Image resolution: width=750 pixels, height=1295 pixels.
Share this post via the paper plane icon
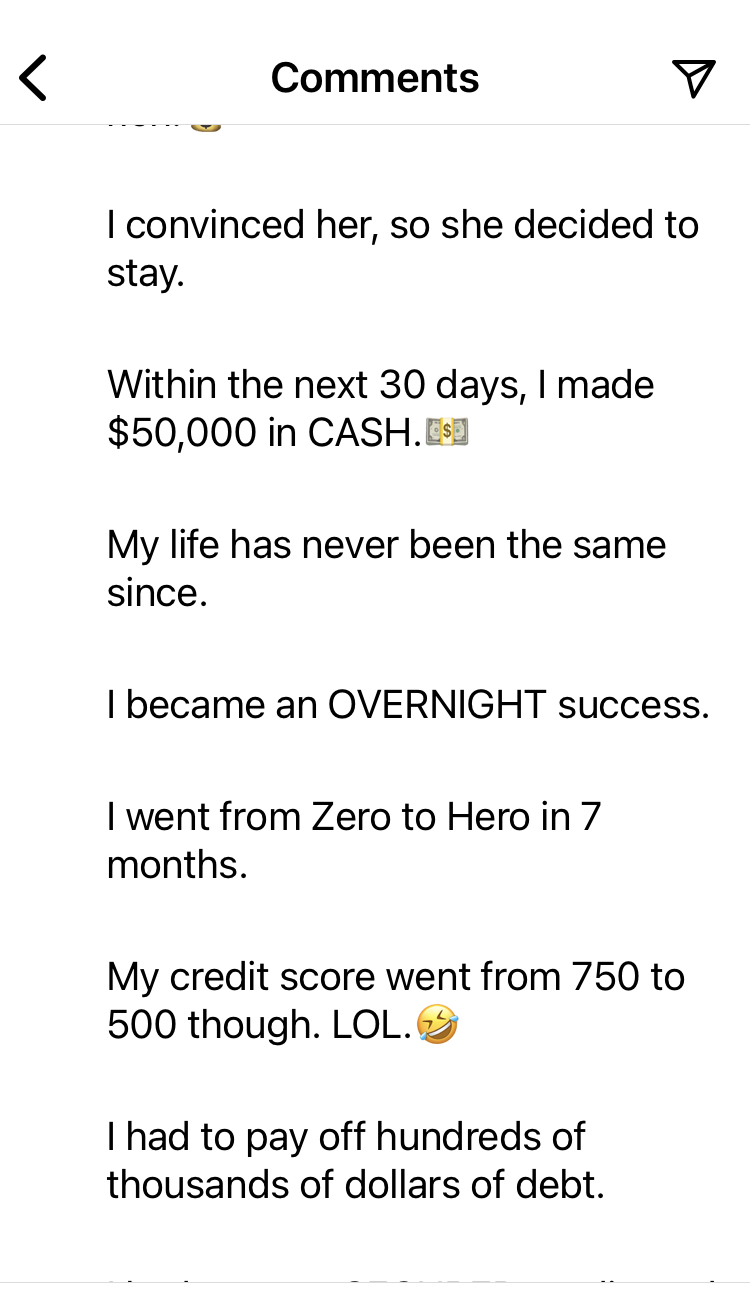(694, 78)
